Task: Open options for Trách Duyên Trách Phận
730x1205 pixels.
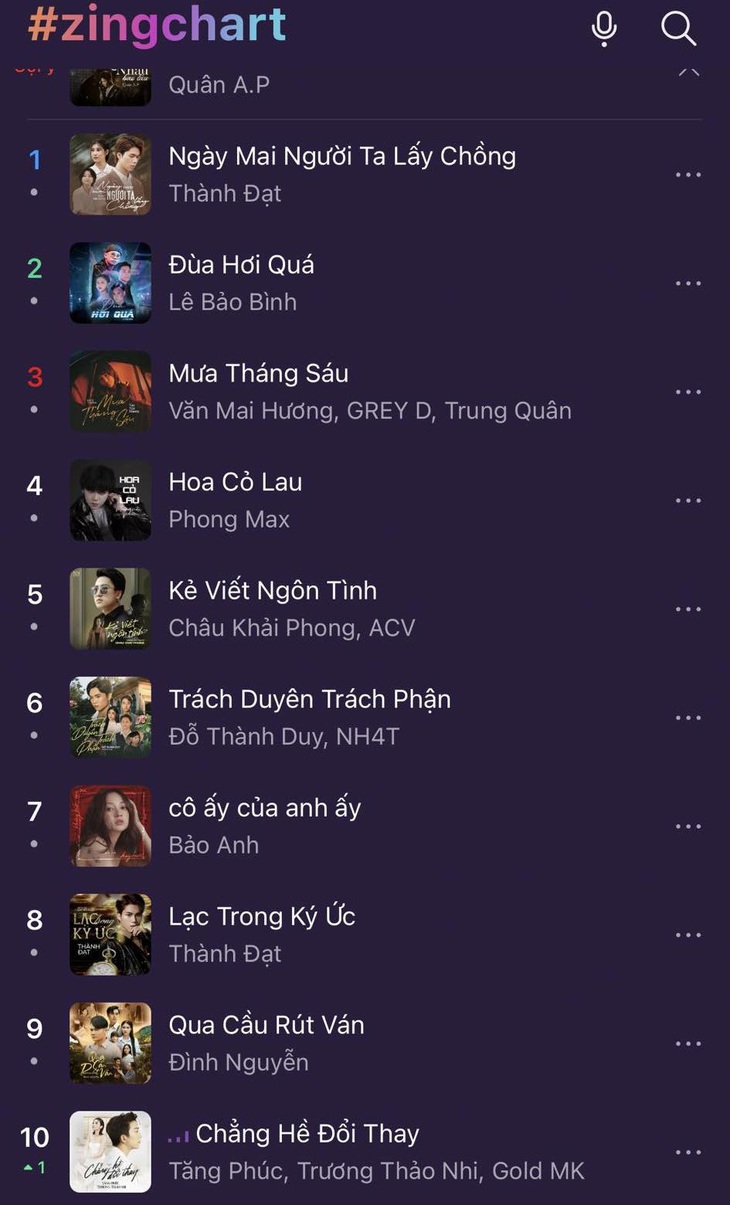Action: [x=688, y=717]
